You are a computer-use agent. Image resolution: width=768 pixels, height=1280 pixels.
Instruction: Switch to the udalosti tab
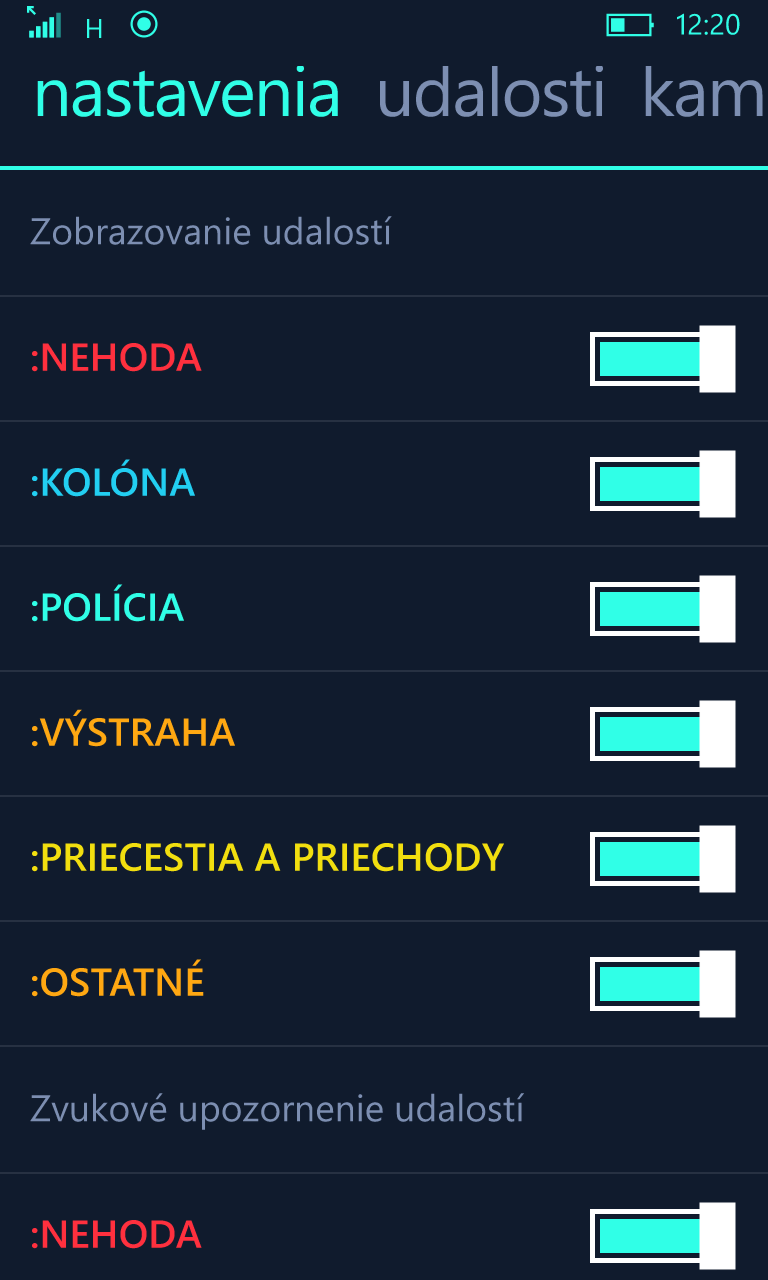(491, 93)
